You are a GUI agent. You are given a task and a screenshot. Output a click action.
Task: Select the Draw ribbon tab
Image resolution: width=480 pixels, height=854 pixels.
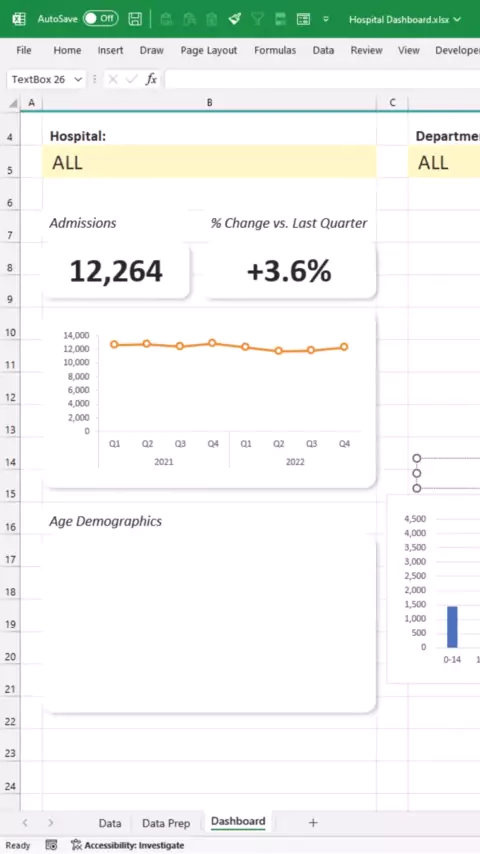point(151,50)
